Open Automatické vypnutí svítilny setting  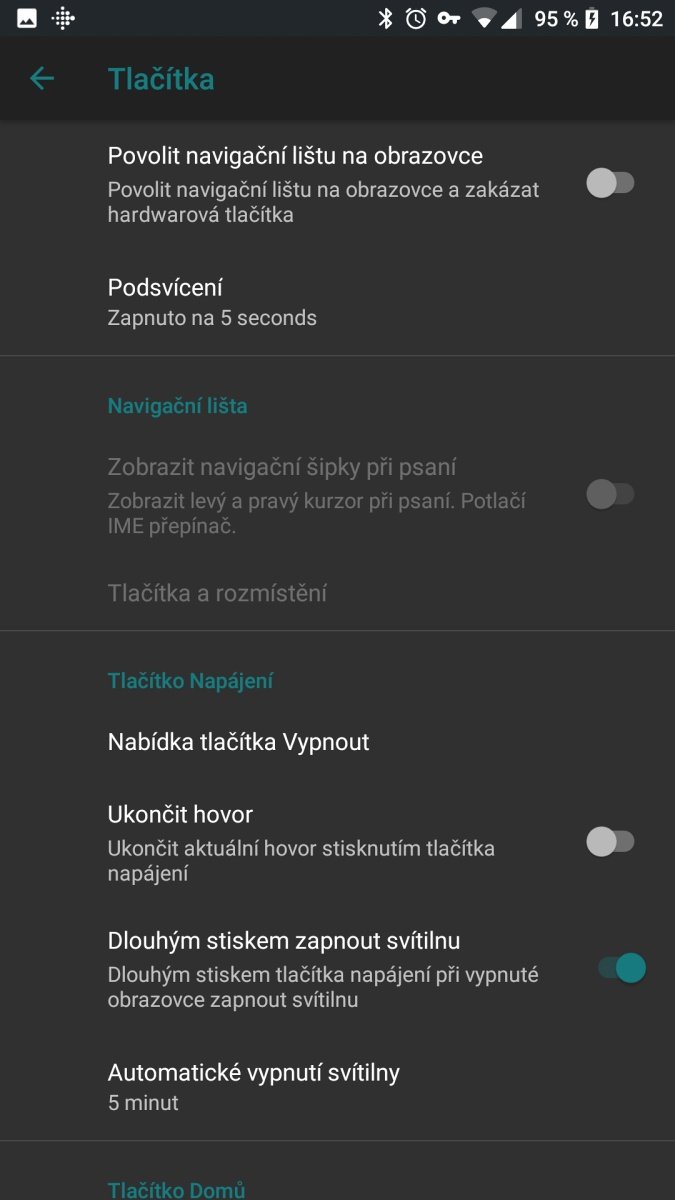(x=337, y=1087)
